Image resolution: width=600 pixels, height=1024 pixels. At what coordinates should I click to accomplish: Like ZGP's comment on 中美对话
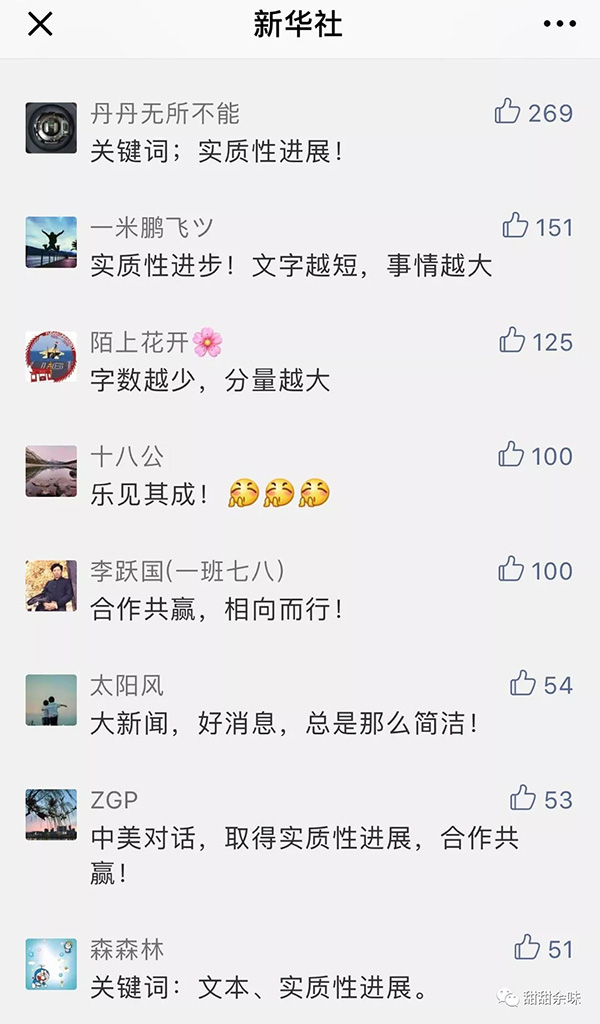pyautogui.click(x=523, y=798)
